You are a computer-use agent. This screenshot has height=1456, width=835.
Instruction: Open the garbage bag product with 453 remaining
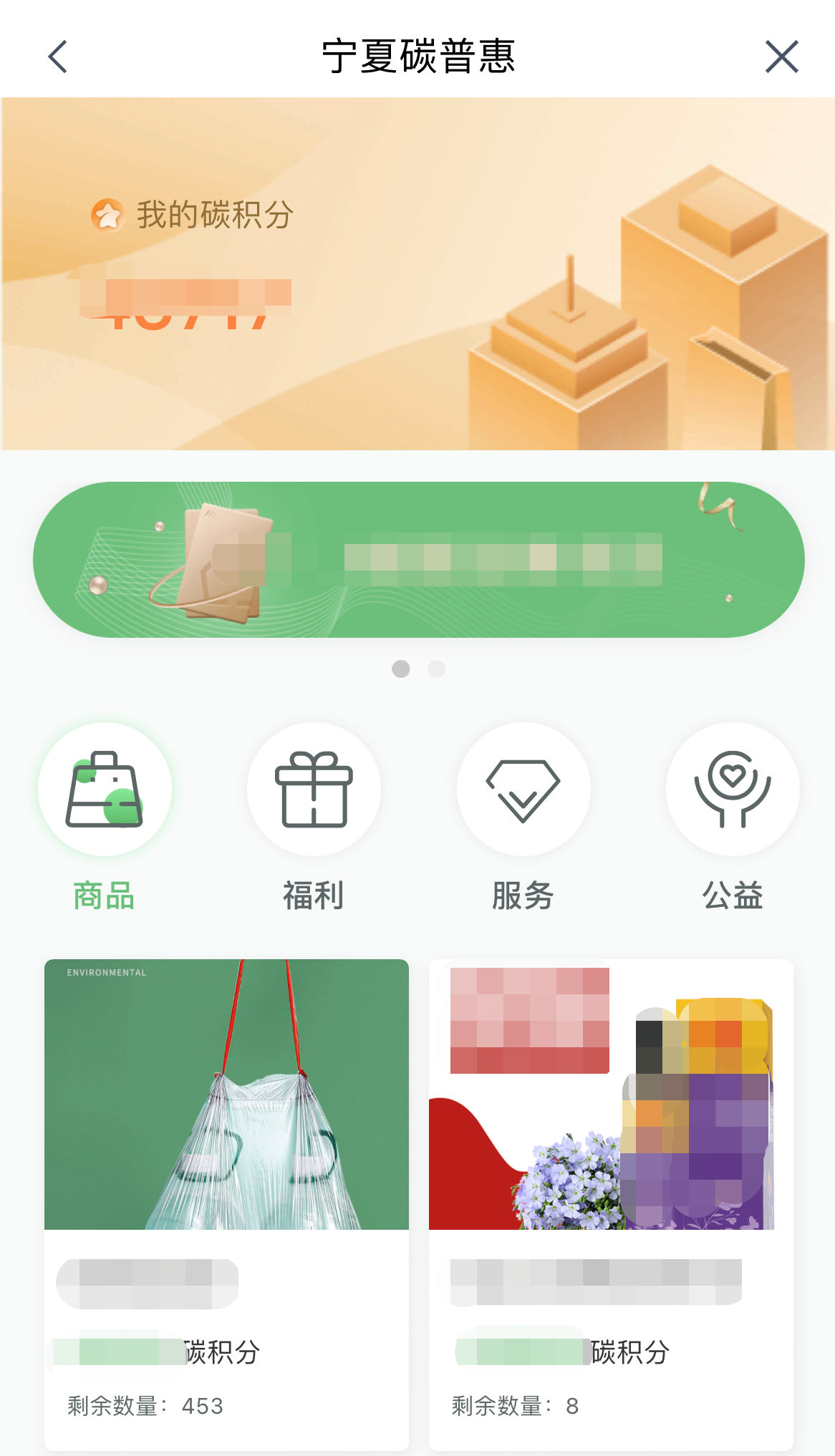tap(226, 1205)
